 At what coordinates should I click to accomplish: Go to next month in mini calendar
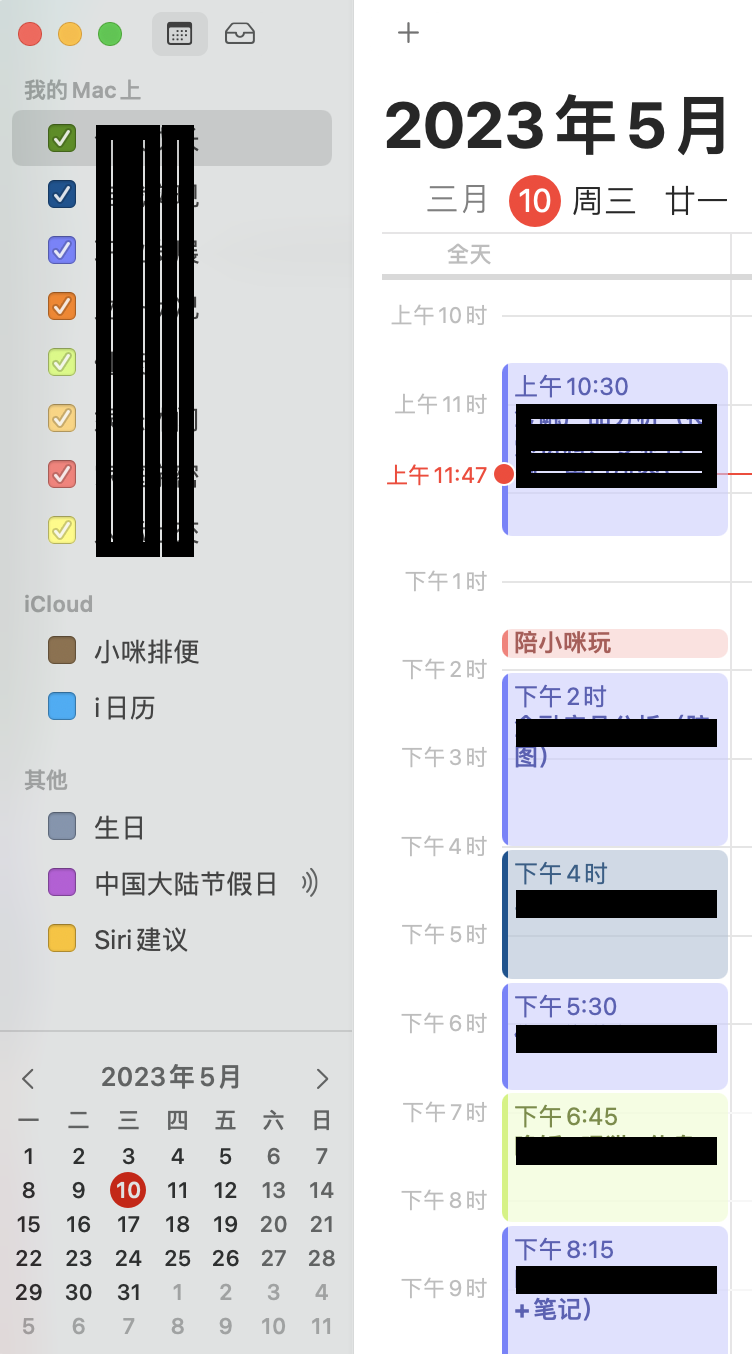pos(321,1078)
